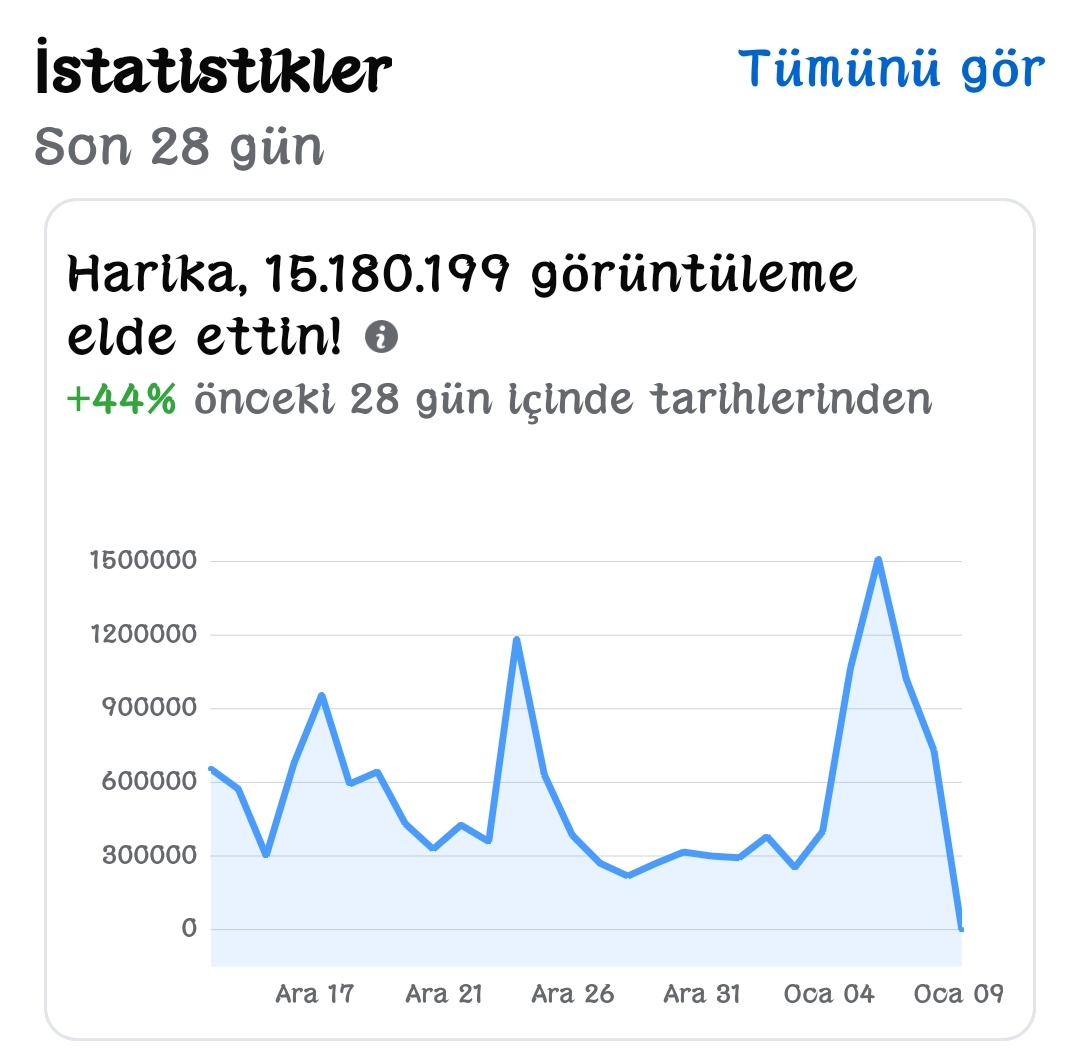This screenshot has width=1080, height=1049.
Task: Open the views statistics chart card
Action: (x=540, y=620)
